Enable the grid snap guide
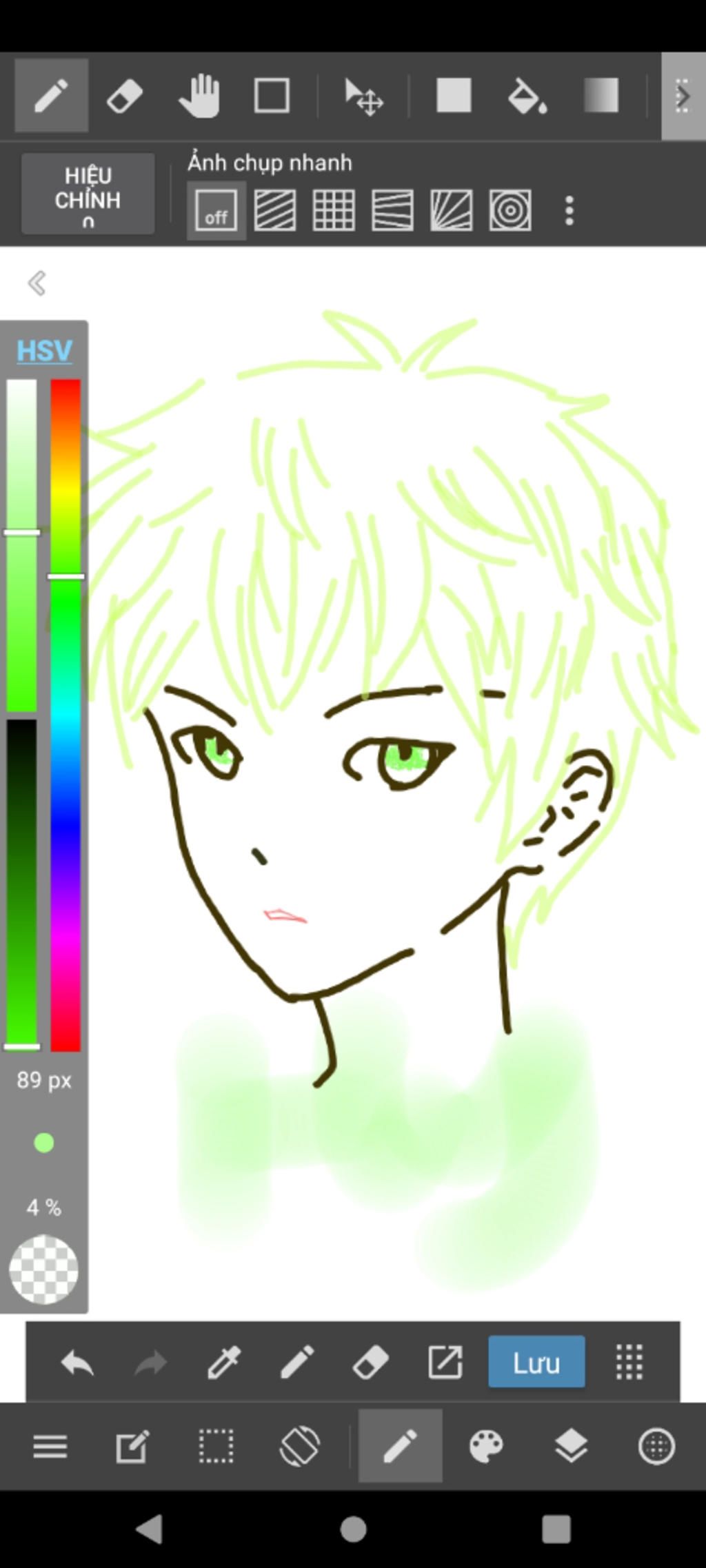The image size is (706, 1568). 334,210
